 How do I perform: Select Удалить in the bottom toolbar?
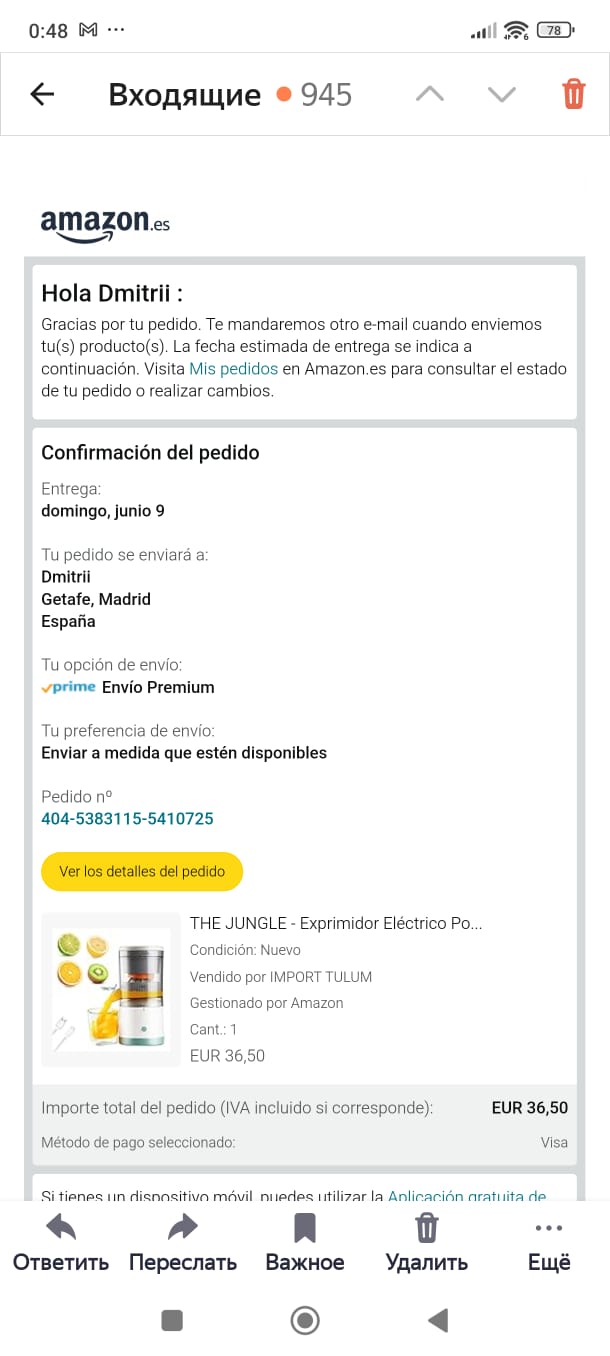[427, 1243]
